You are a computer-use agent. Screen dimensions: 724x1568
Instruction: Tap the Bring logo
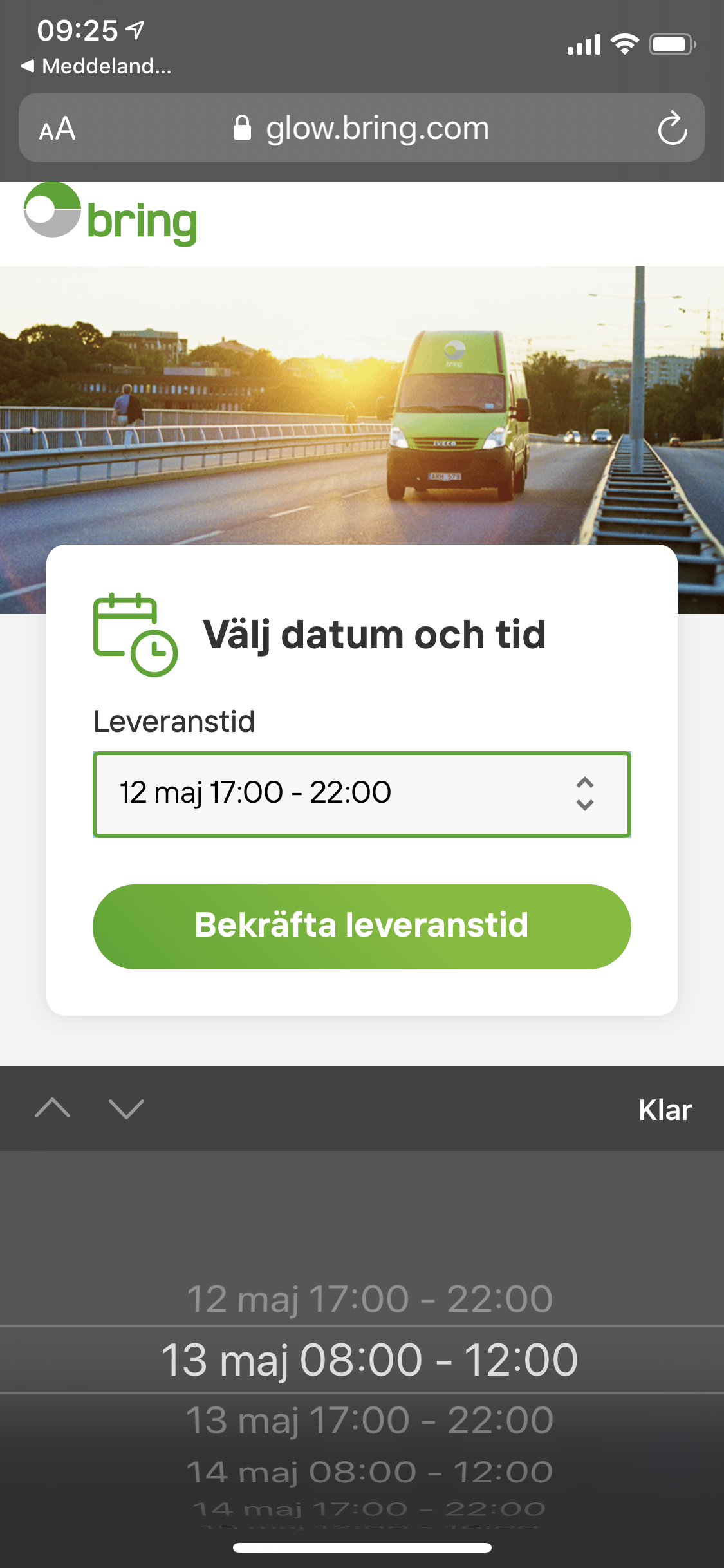pos(111,218)
